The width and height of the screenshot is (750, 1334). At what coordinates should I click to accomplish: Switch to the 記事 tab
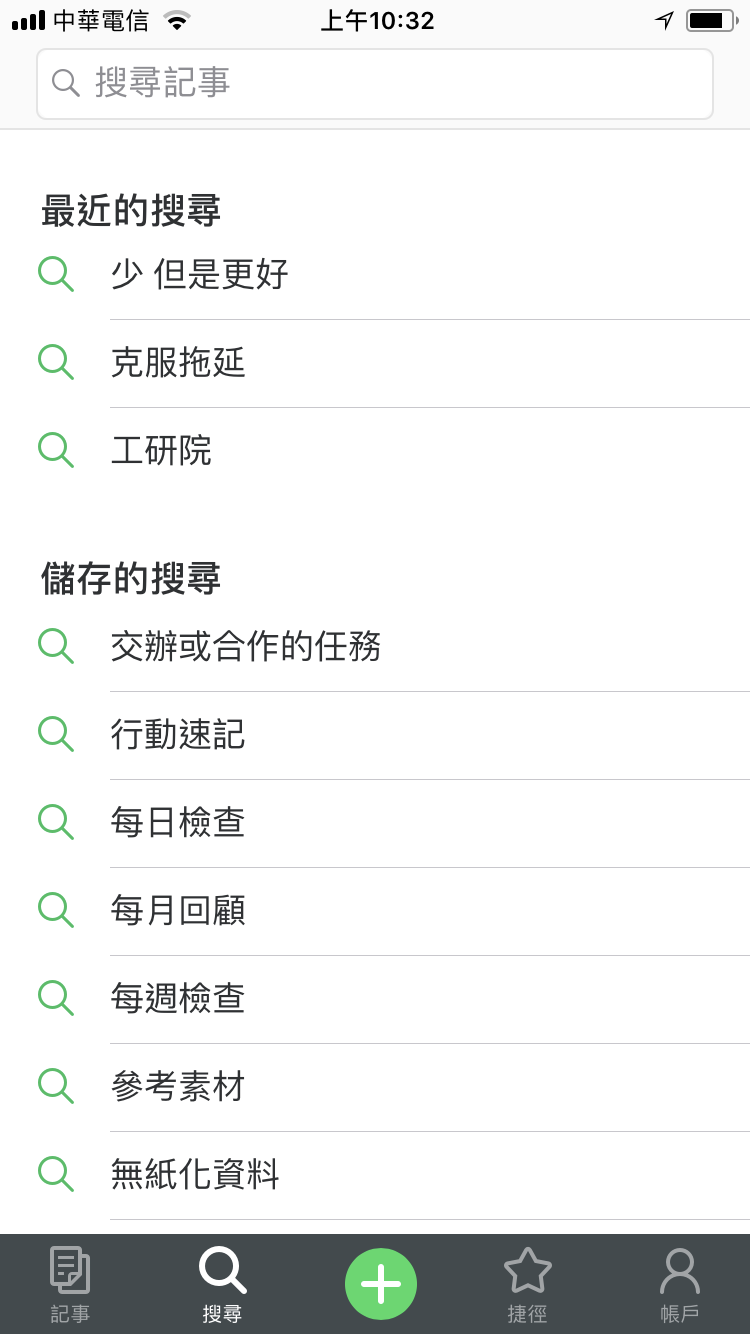pyautogui.click(x=70, y=1285)
